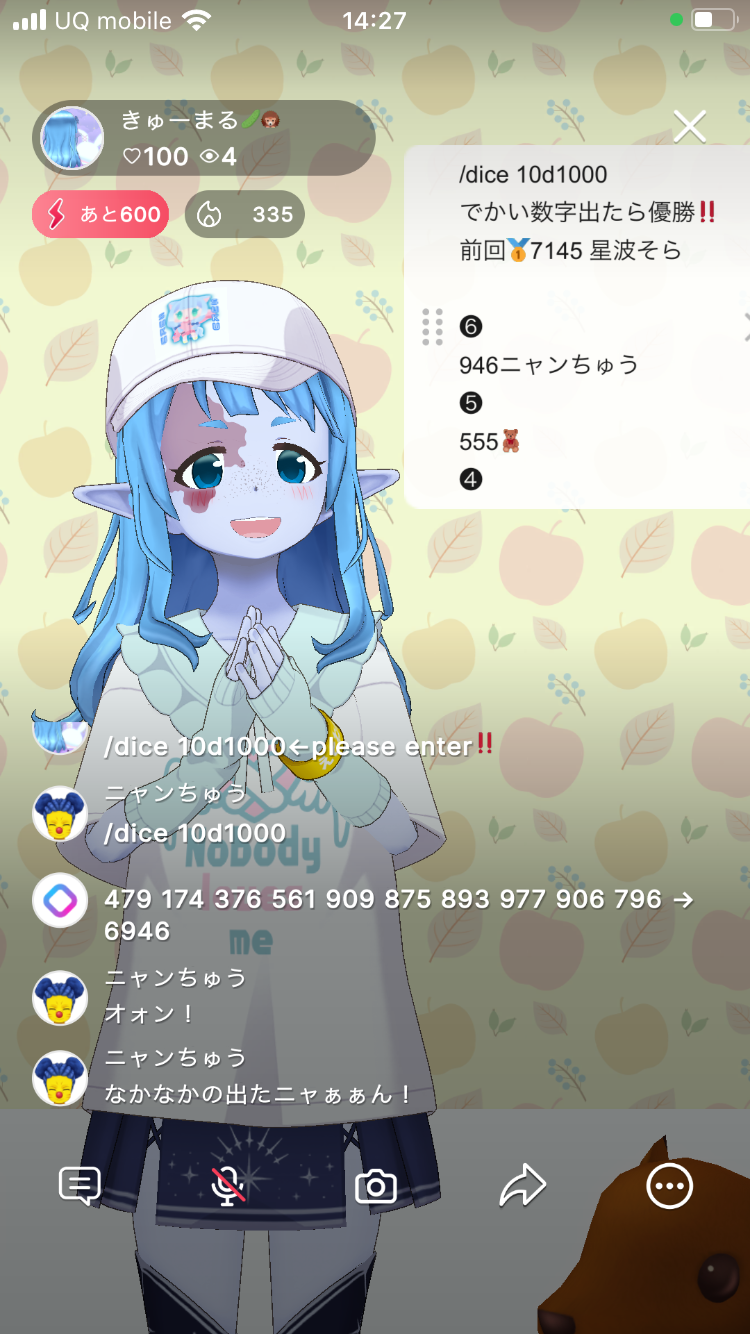Tap the あと600 badge
Image resolution: width=750 pixels, height=1334 pixels.
100,214
